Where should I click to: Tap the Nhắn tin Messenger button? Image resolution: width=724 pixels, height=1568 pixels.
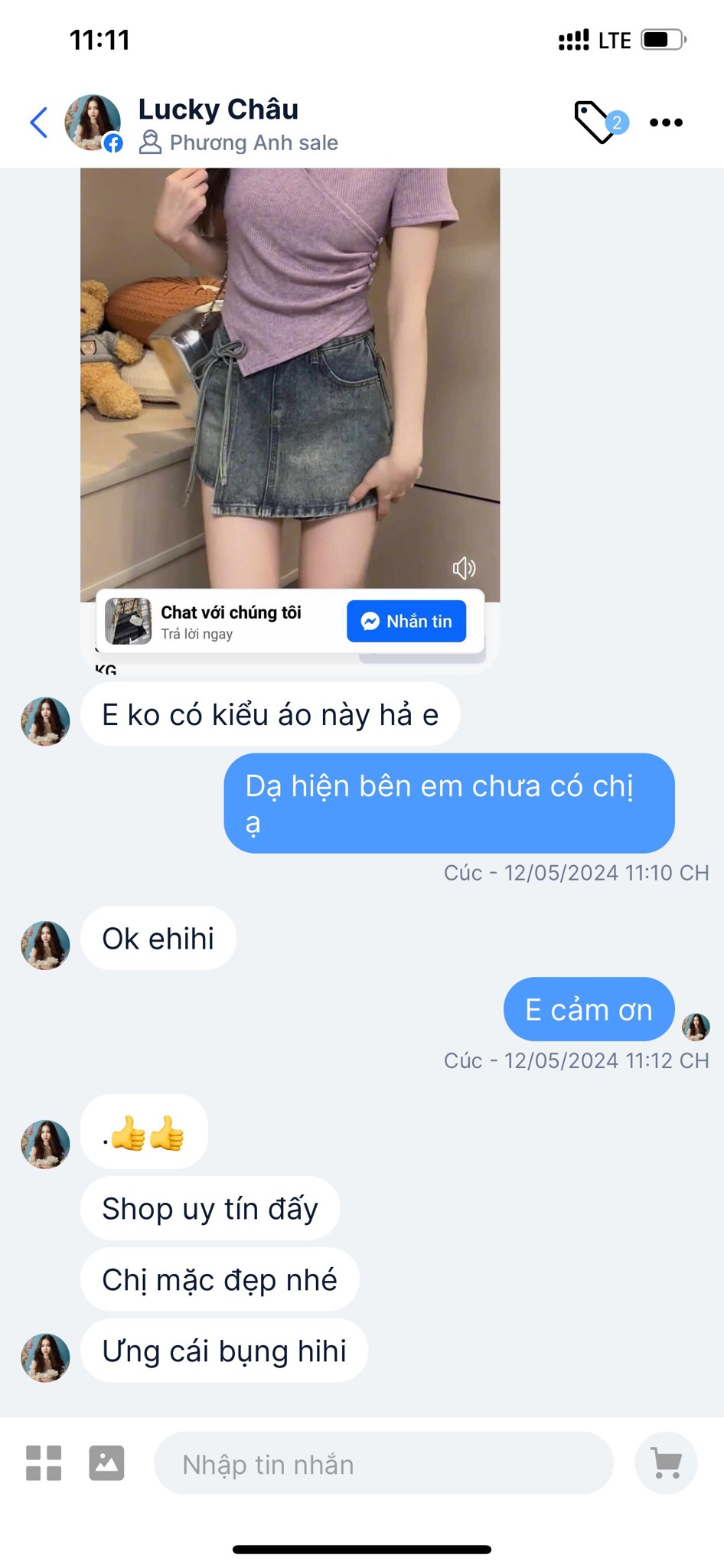point(406,621)
